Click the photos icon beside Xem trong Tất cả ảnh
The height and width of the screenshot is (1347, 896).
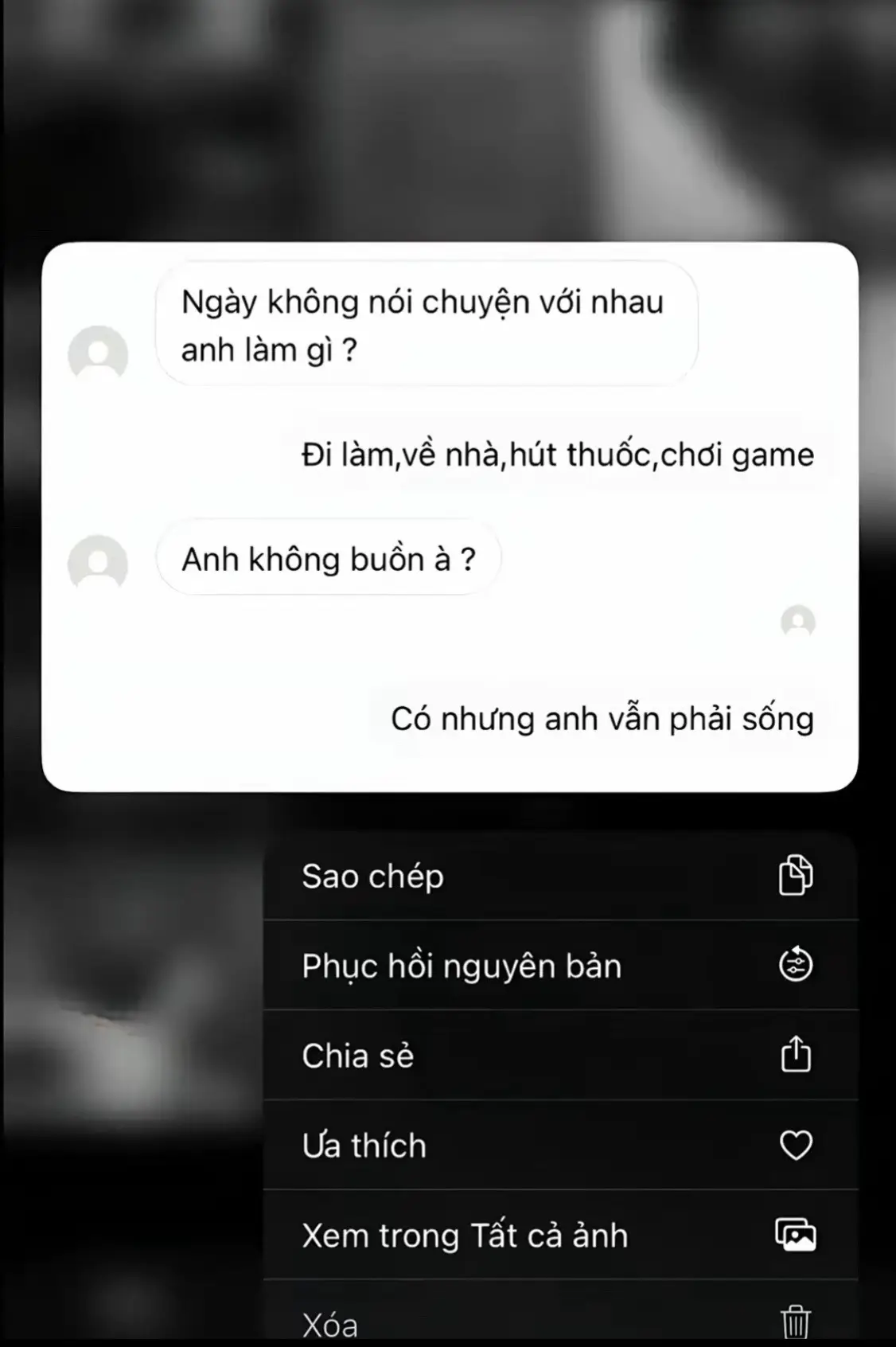[796, 1235]
